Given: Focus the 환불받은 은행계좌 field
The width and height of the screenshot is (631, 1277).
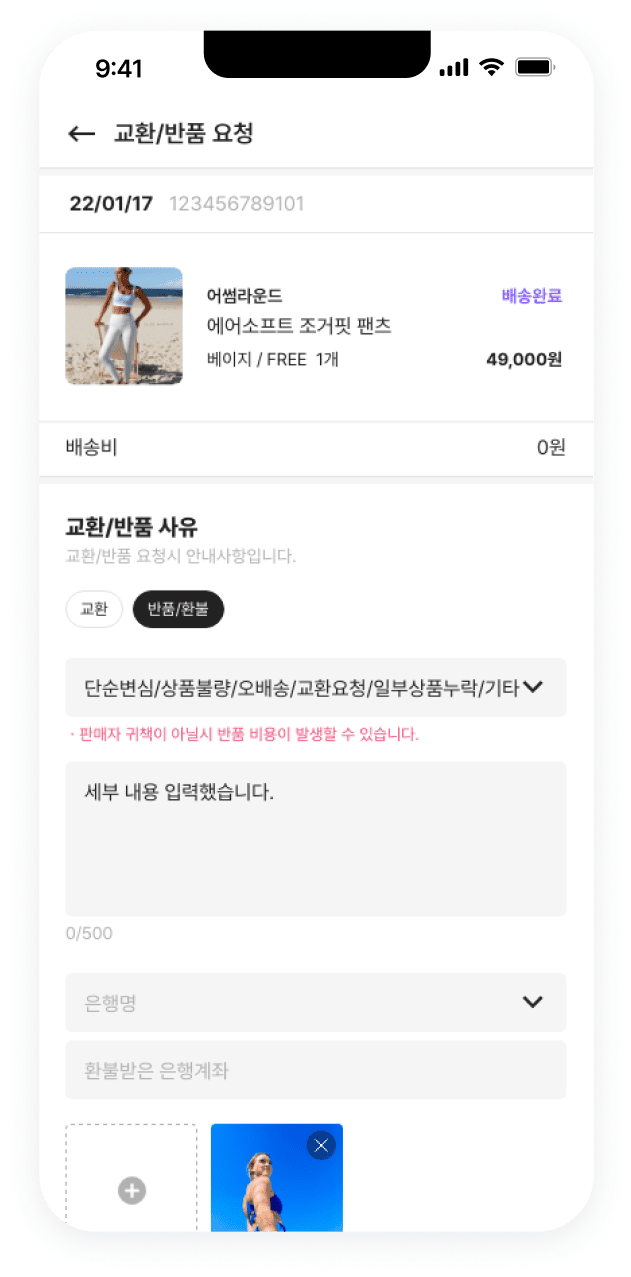Looking at the screenshot, I should [x=315, y=1070].
